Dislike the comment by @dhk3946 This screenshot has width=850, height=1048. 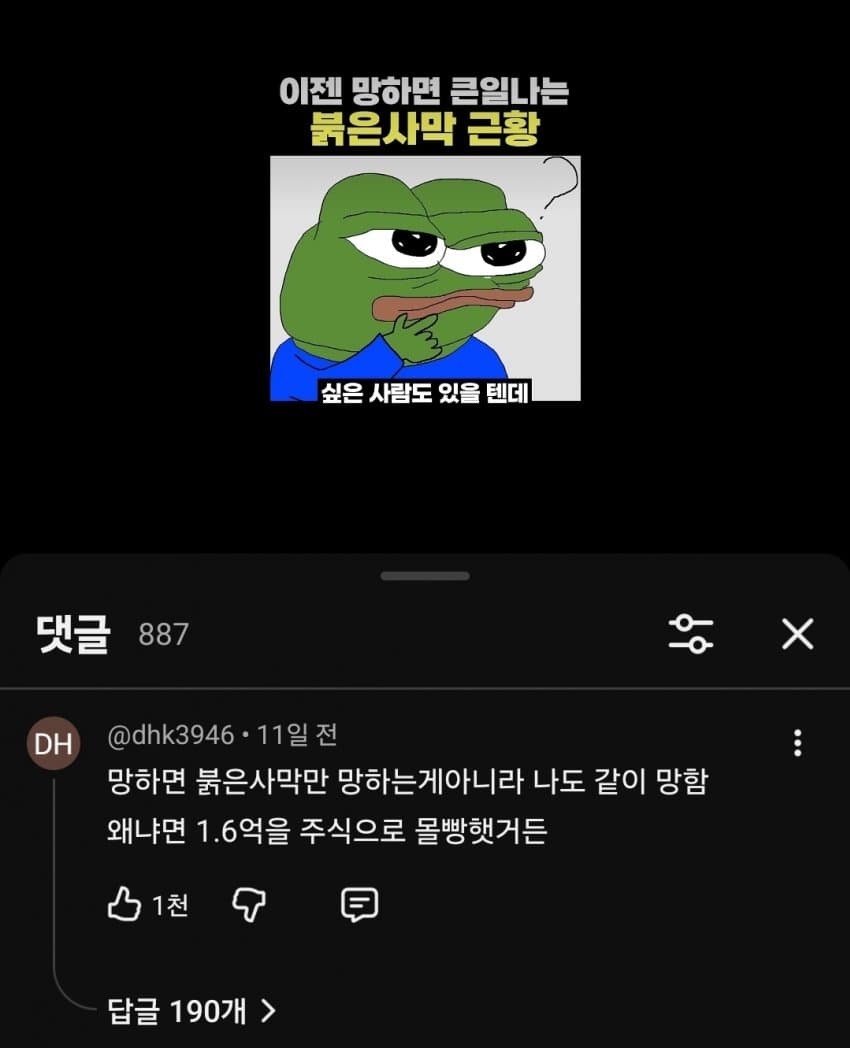[x=248, y=906]
